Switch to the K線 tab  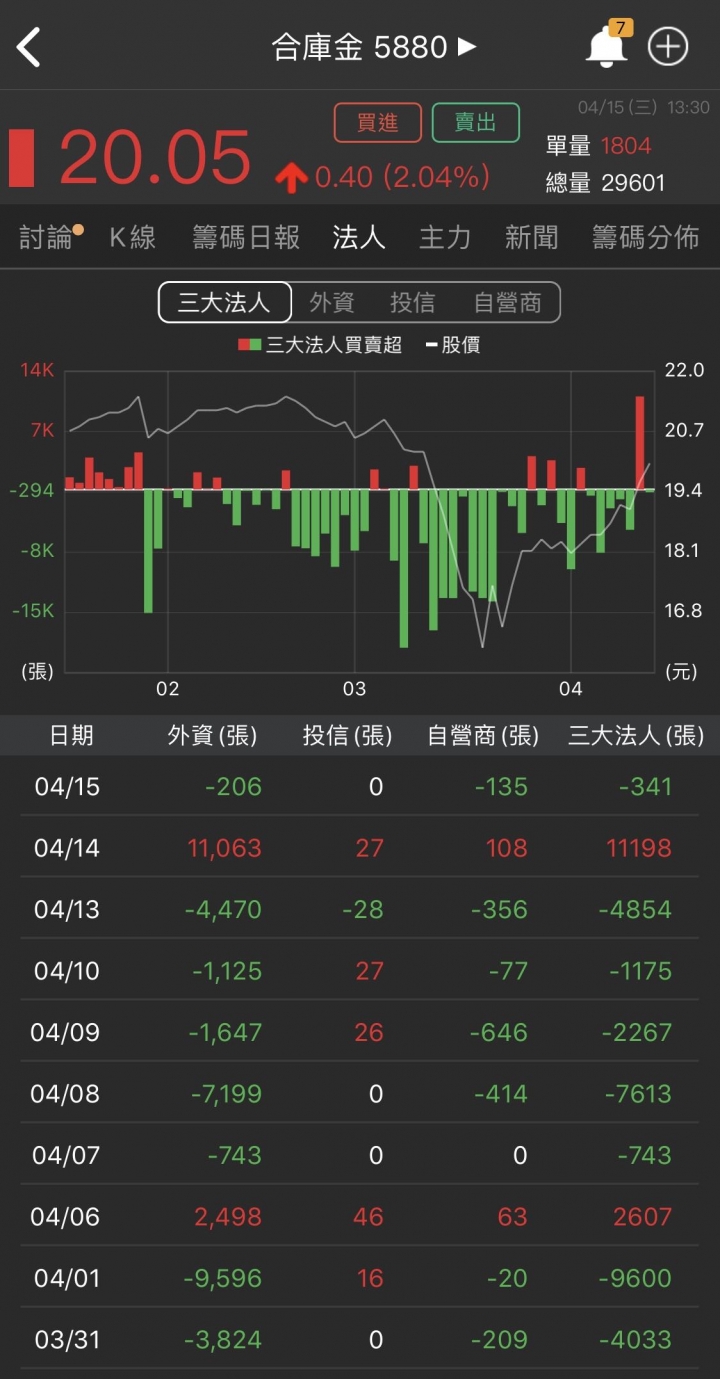(x=133, y=237)
